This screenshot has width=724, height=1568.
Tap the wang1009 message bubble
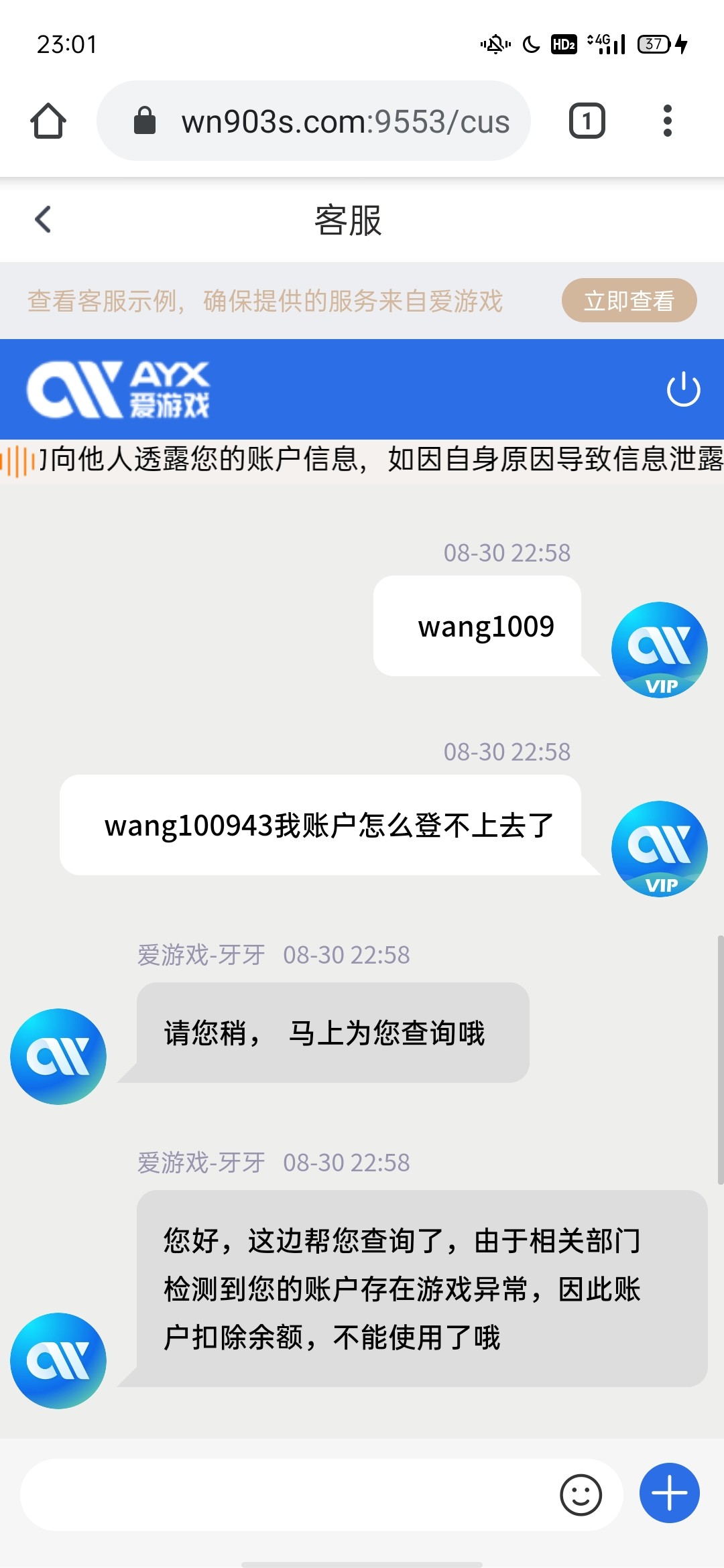click(x=481, y=626)
